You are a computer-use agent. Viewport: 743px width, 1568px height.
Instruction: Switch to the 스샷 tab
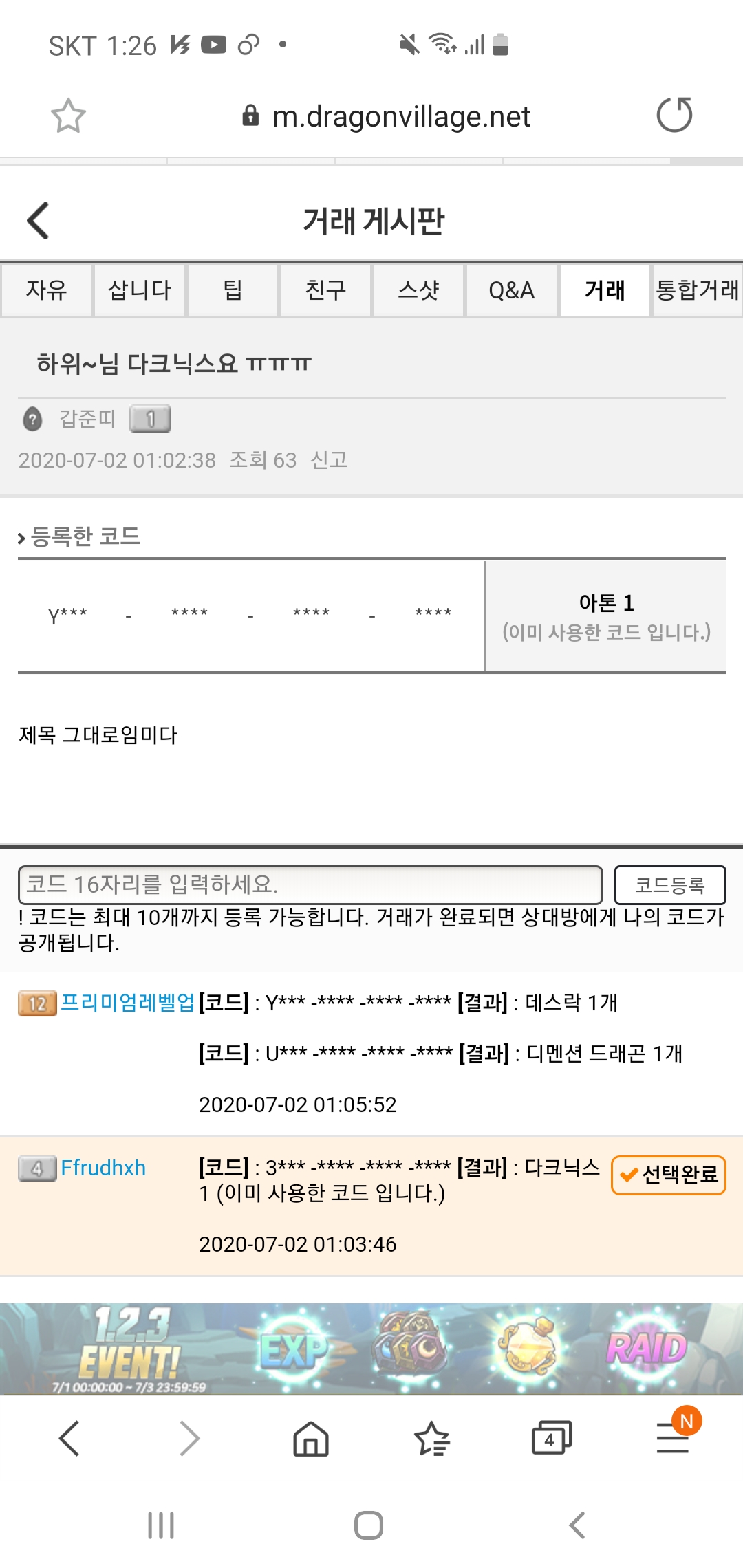pos(418,290)
